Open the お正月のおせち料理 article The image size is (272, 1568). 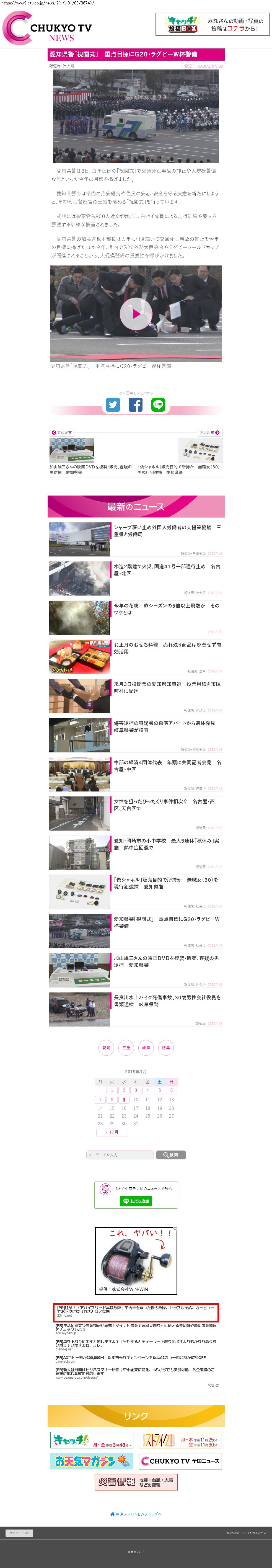click(136, 656)
